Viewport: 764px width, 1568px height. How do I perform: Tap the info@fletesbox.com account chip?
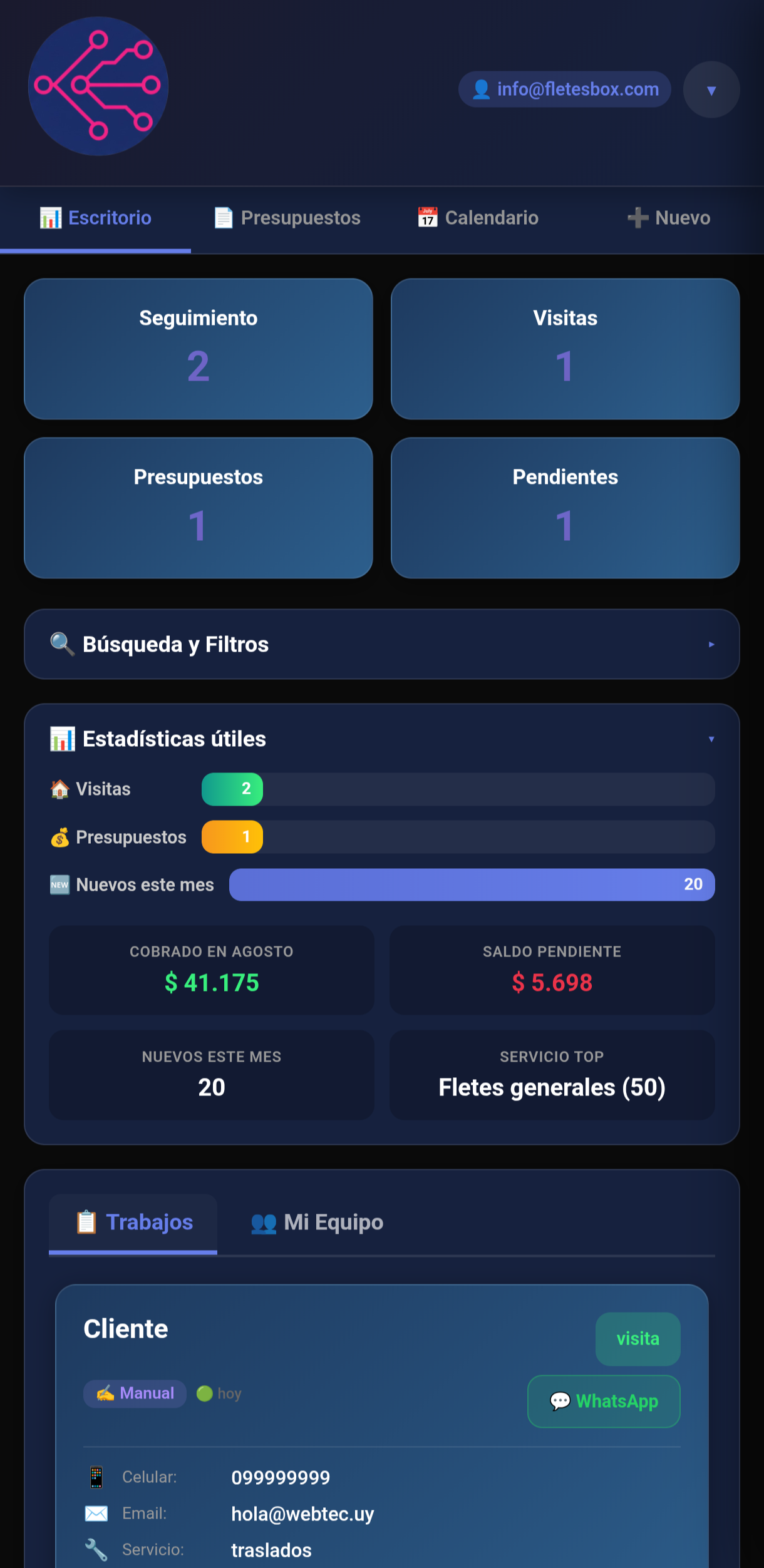coord(564,89)
